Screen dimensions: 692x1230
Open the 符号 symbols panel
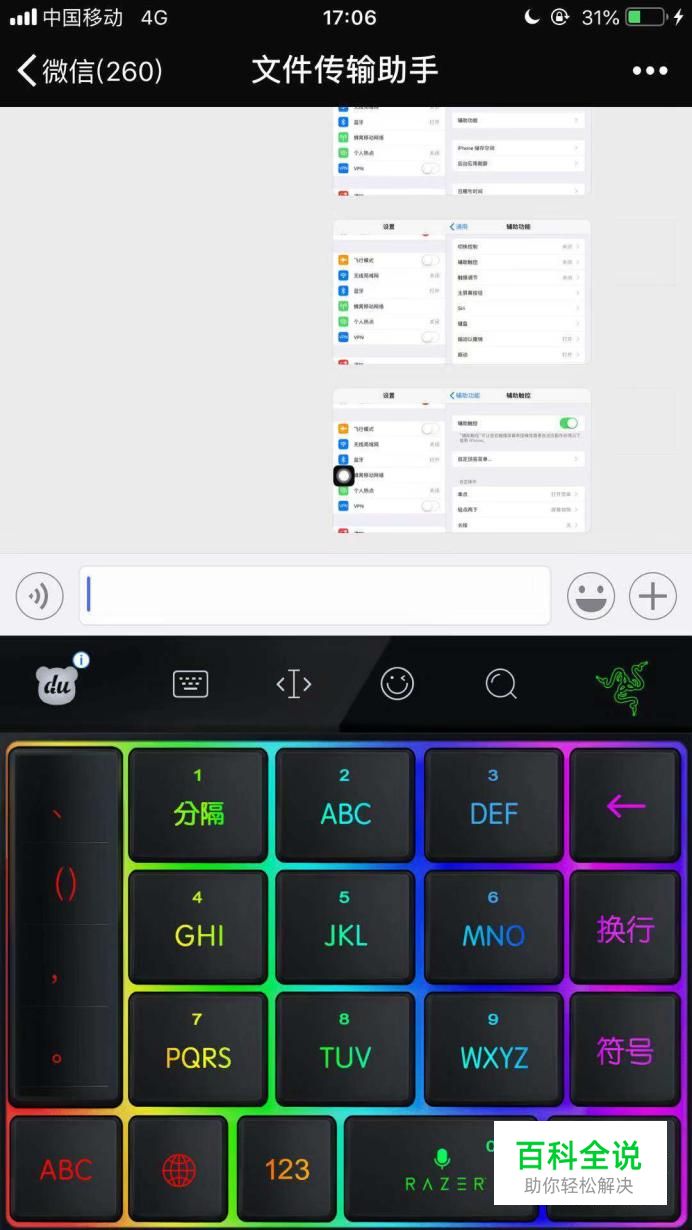(625, 1048)
